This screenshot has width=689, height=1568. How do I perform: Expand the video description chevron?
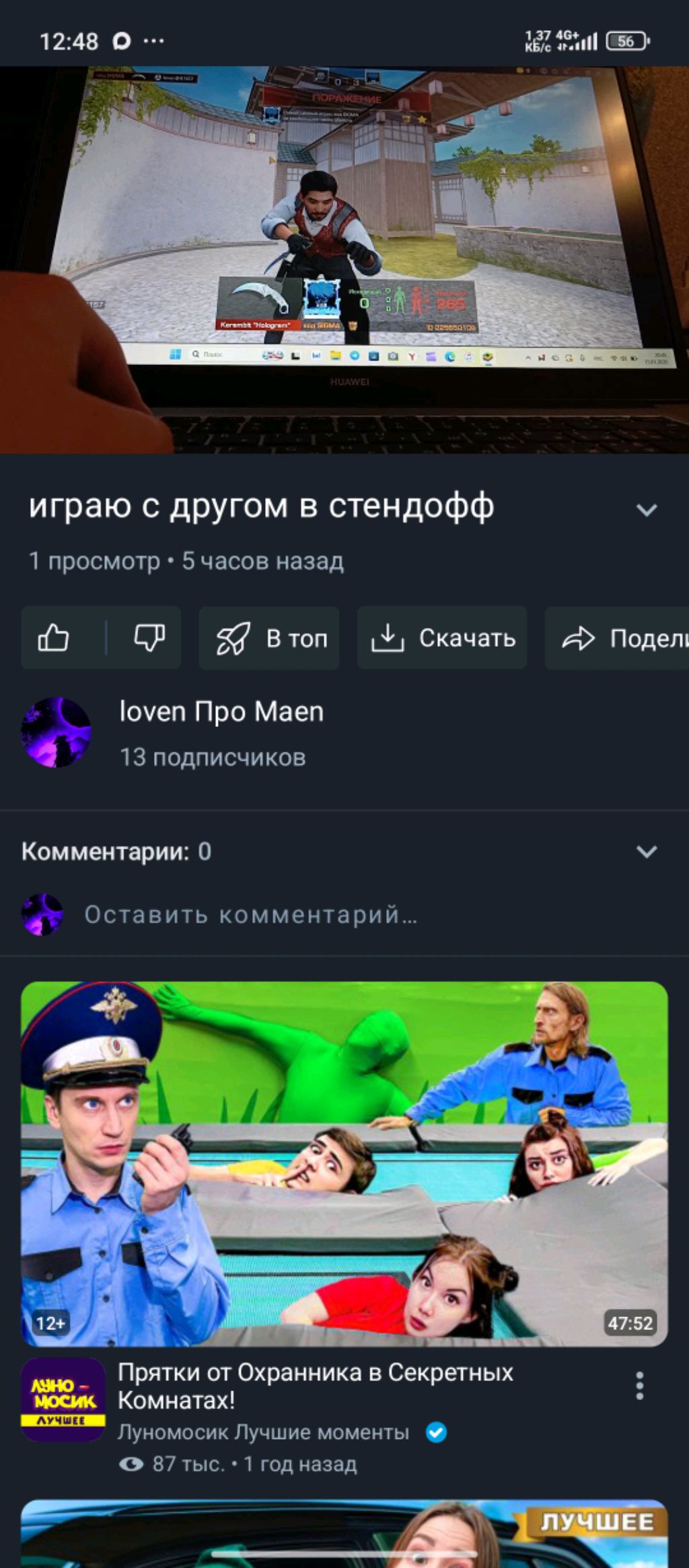point(646,510)
